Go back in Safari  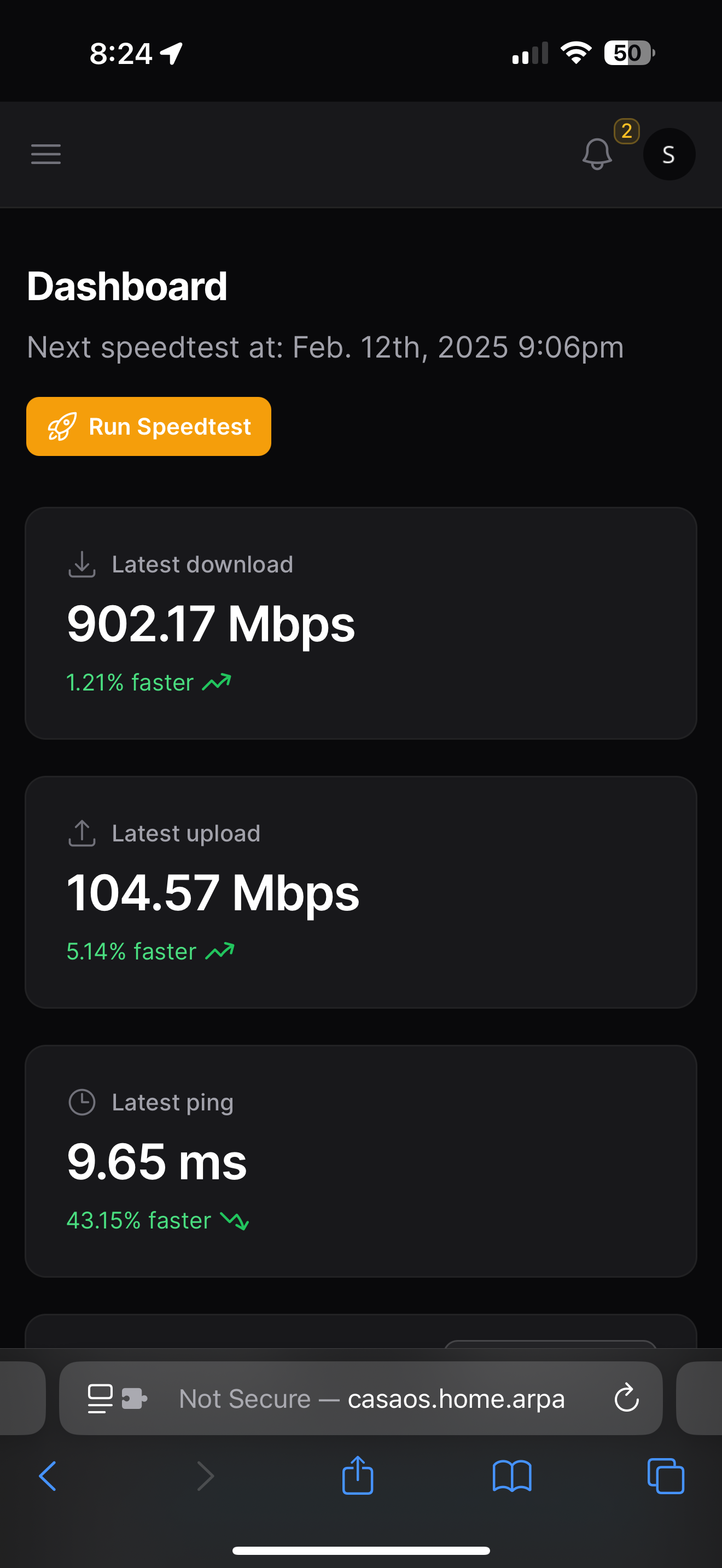click(x=48, y=1476)
